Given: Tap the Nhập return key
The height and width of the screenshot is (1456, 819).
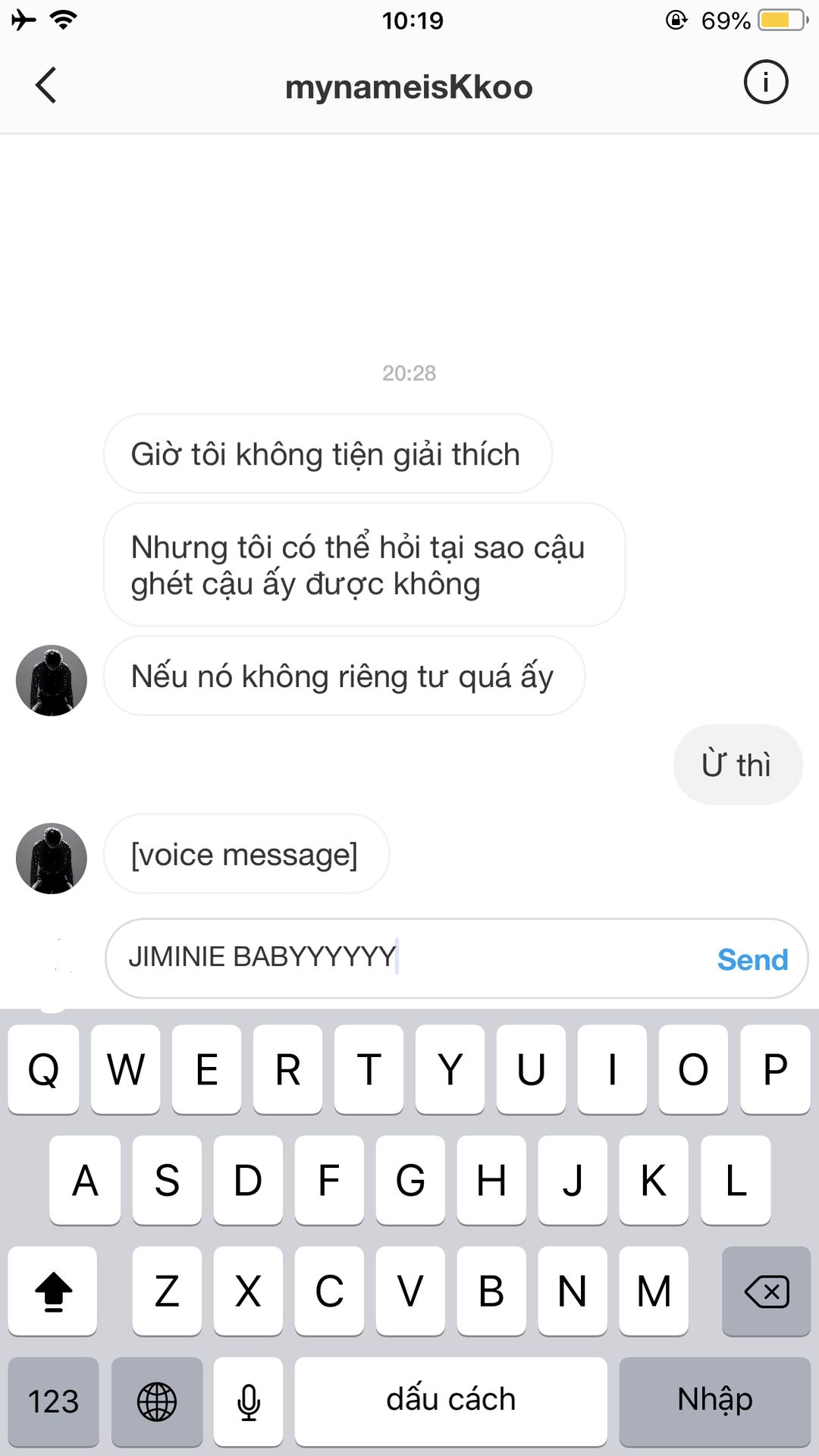Looking at the screenshot, I should click(x=714, y=1400).
